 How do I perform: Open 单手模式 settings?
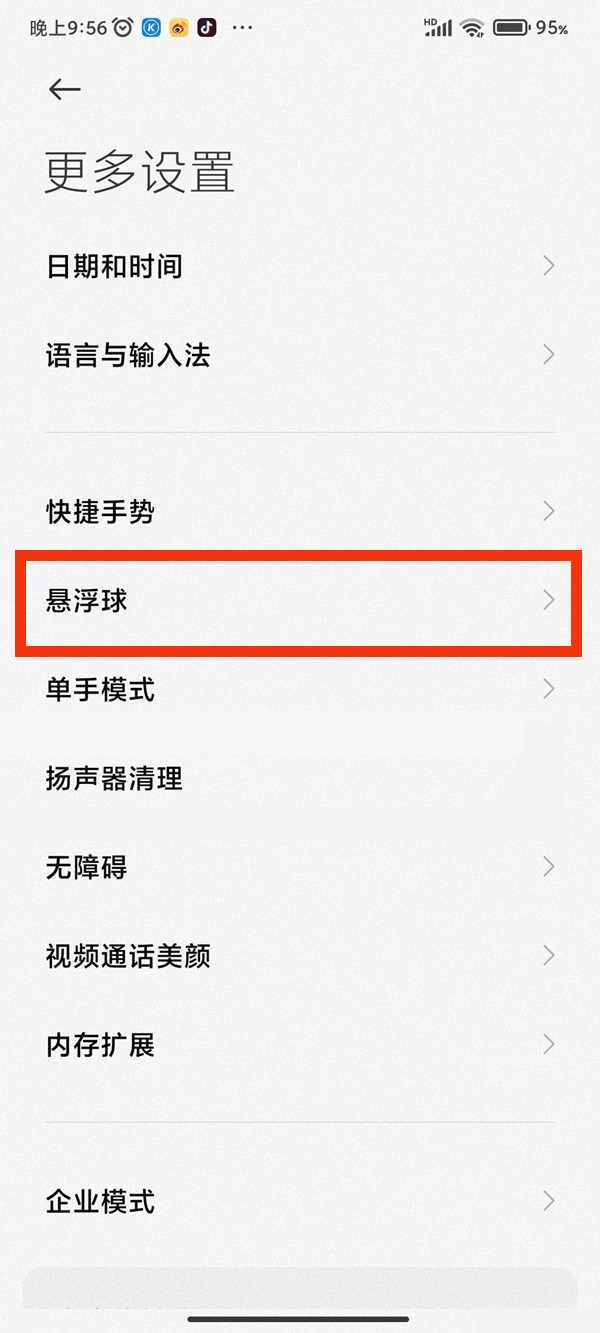pos(300,689)
